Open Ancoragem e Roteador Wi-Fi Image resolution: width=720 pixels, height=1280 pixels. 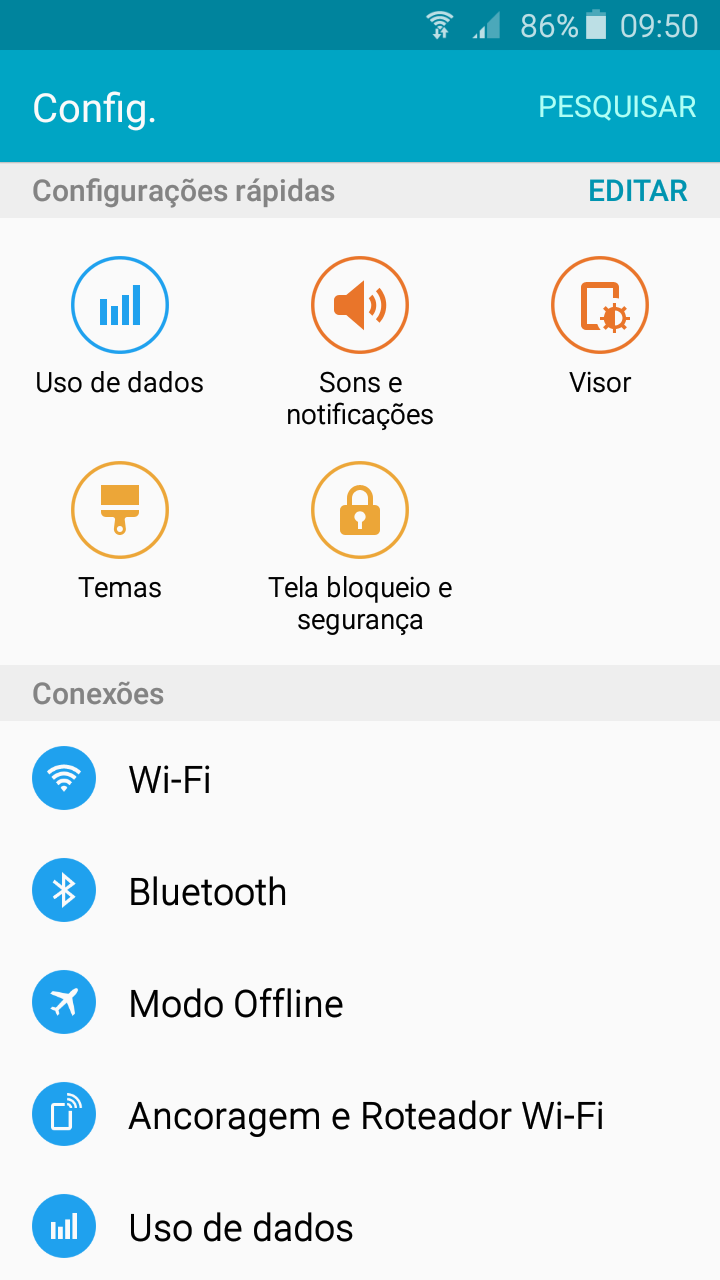(x=360, y=1114)
